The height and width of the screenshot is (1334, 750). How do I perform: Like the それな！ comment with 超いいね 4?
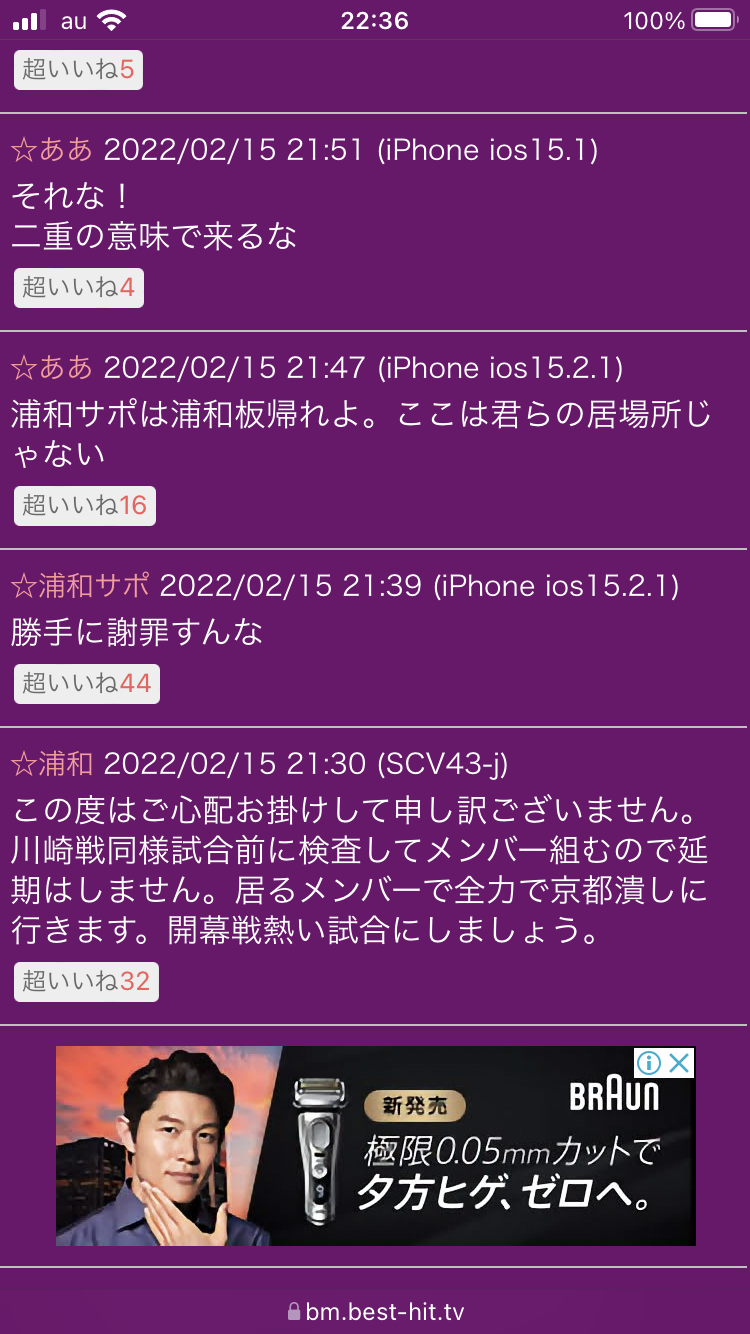click(x=78, y=288)
